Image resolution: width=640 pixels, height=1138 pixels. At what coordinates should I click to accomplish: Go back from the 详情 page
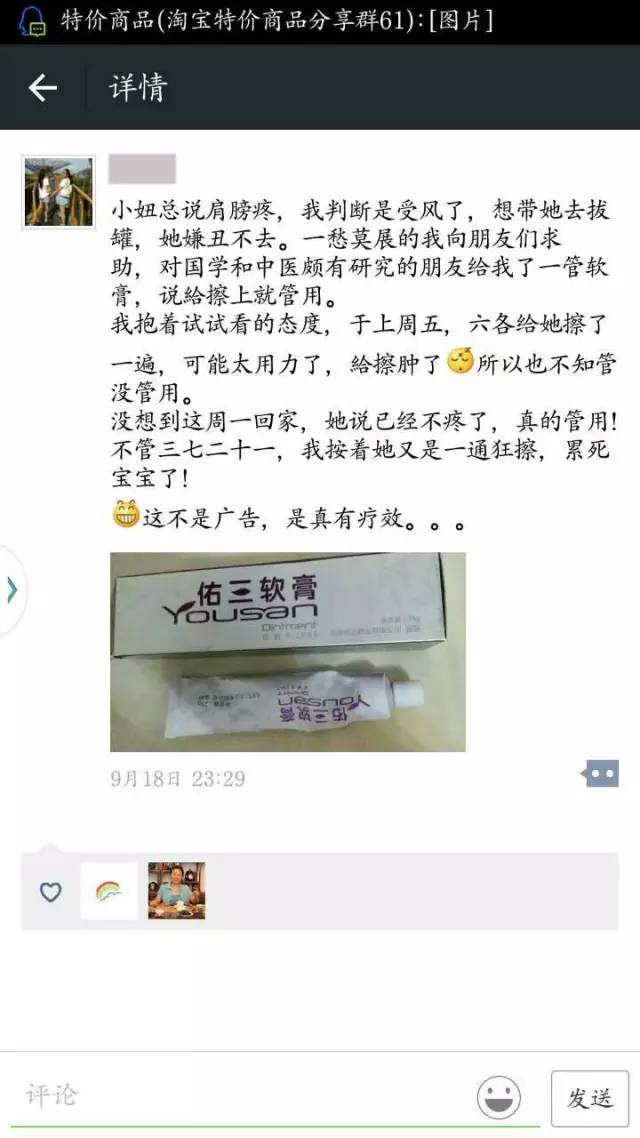click(x=42, y=88)
